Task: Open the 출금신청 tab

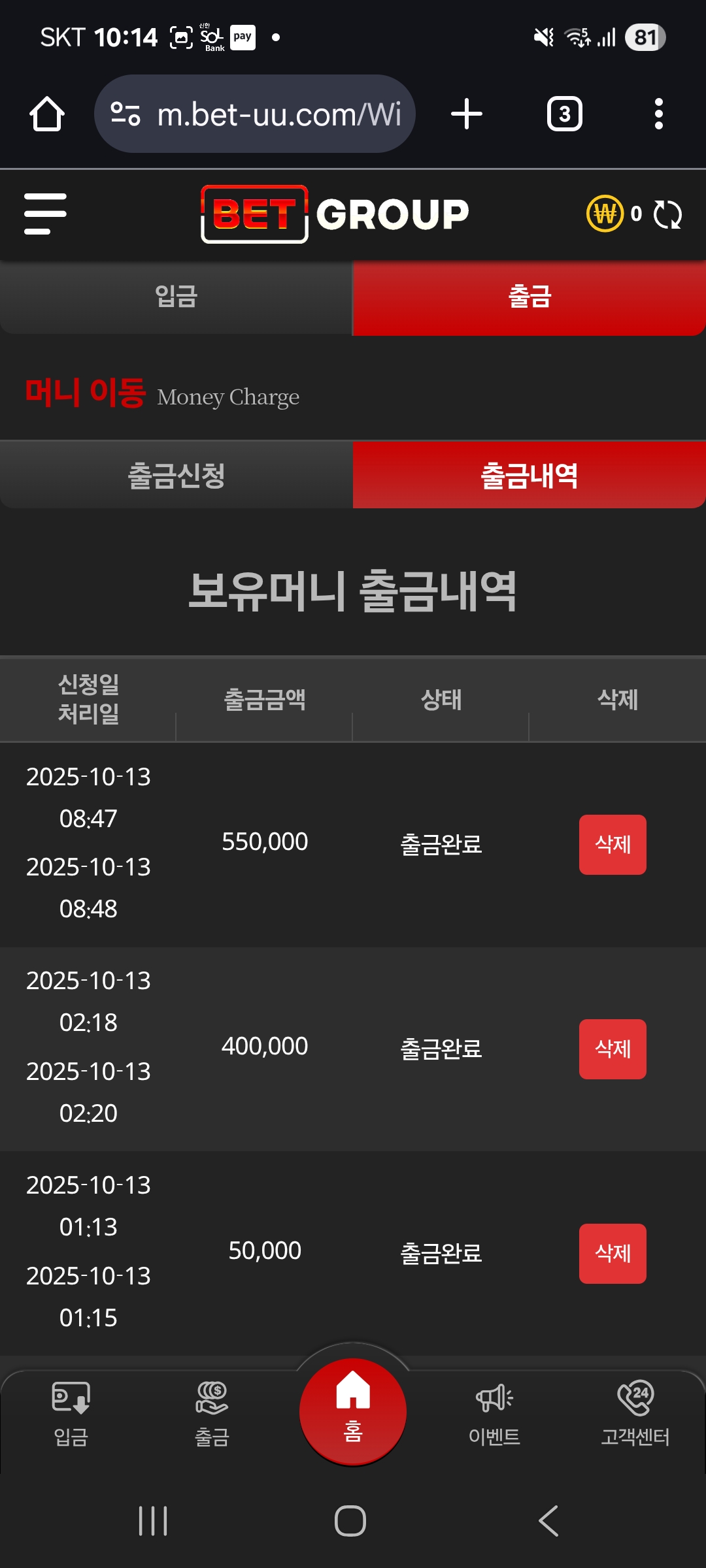Action: pyautogui.click(x=176, y=475)
